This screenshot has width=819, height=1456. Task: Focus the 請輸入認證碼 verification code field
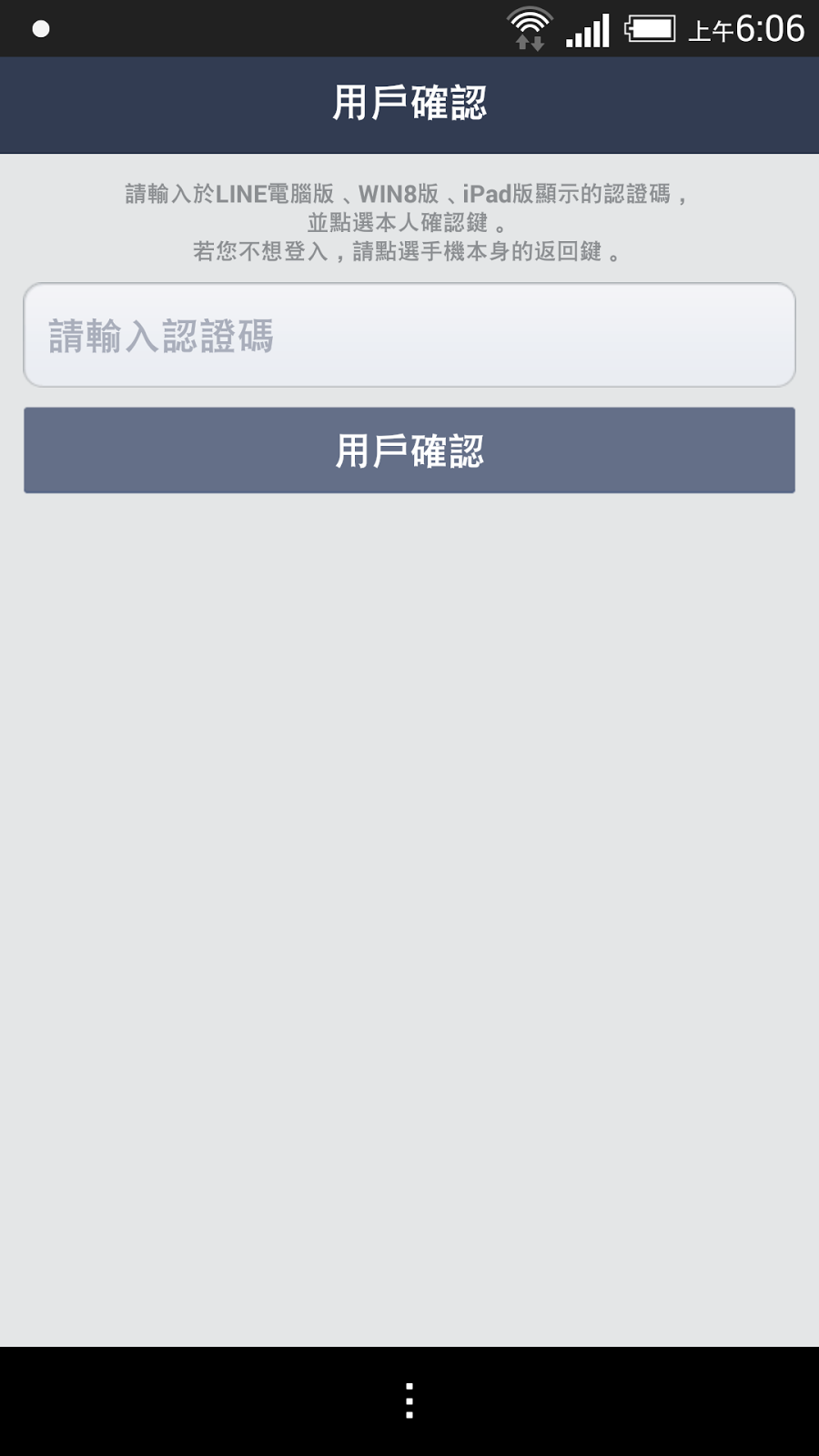(409, 335)
